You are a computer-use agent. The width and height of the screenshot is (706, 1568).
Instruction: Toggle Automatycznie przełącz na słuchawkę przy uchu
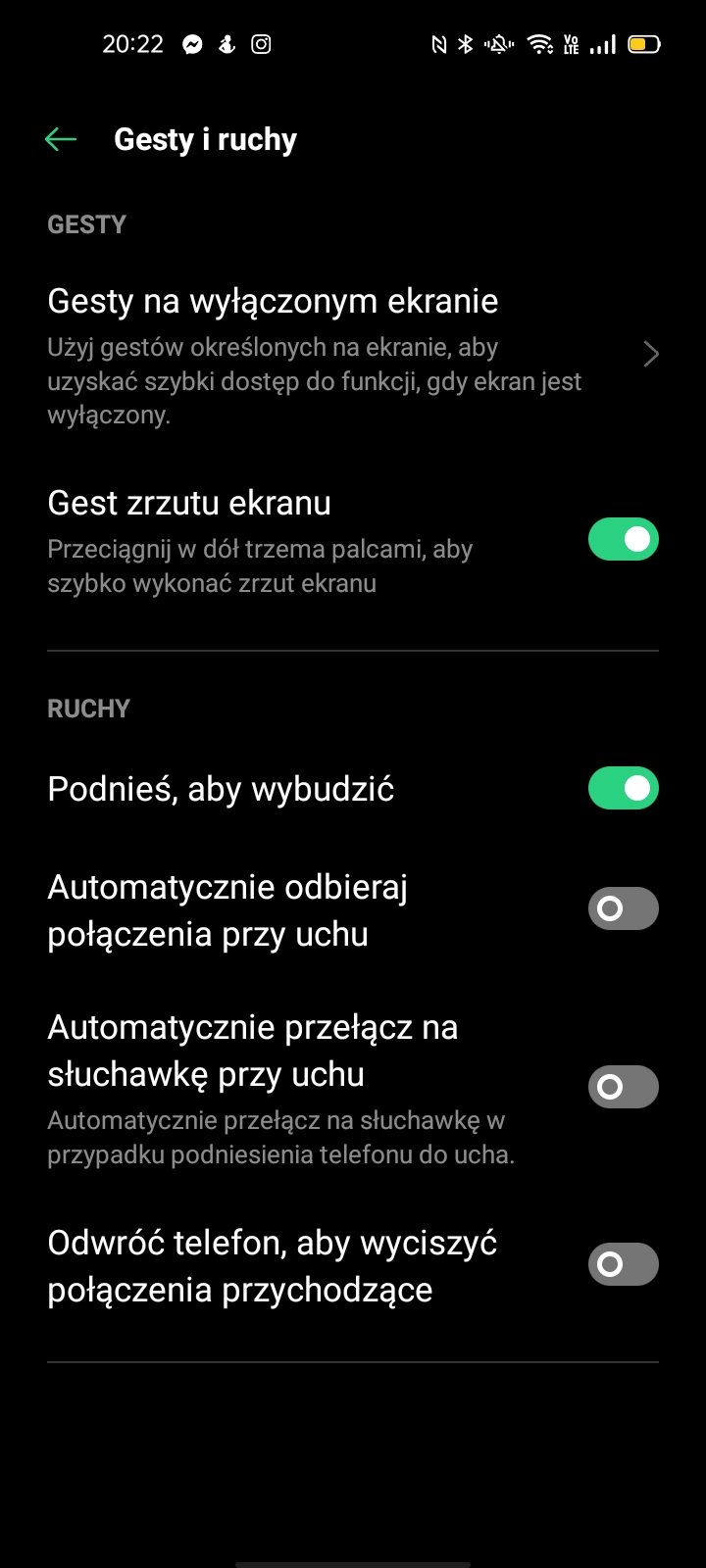pos(623,1087)
